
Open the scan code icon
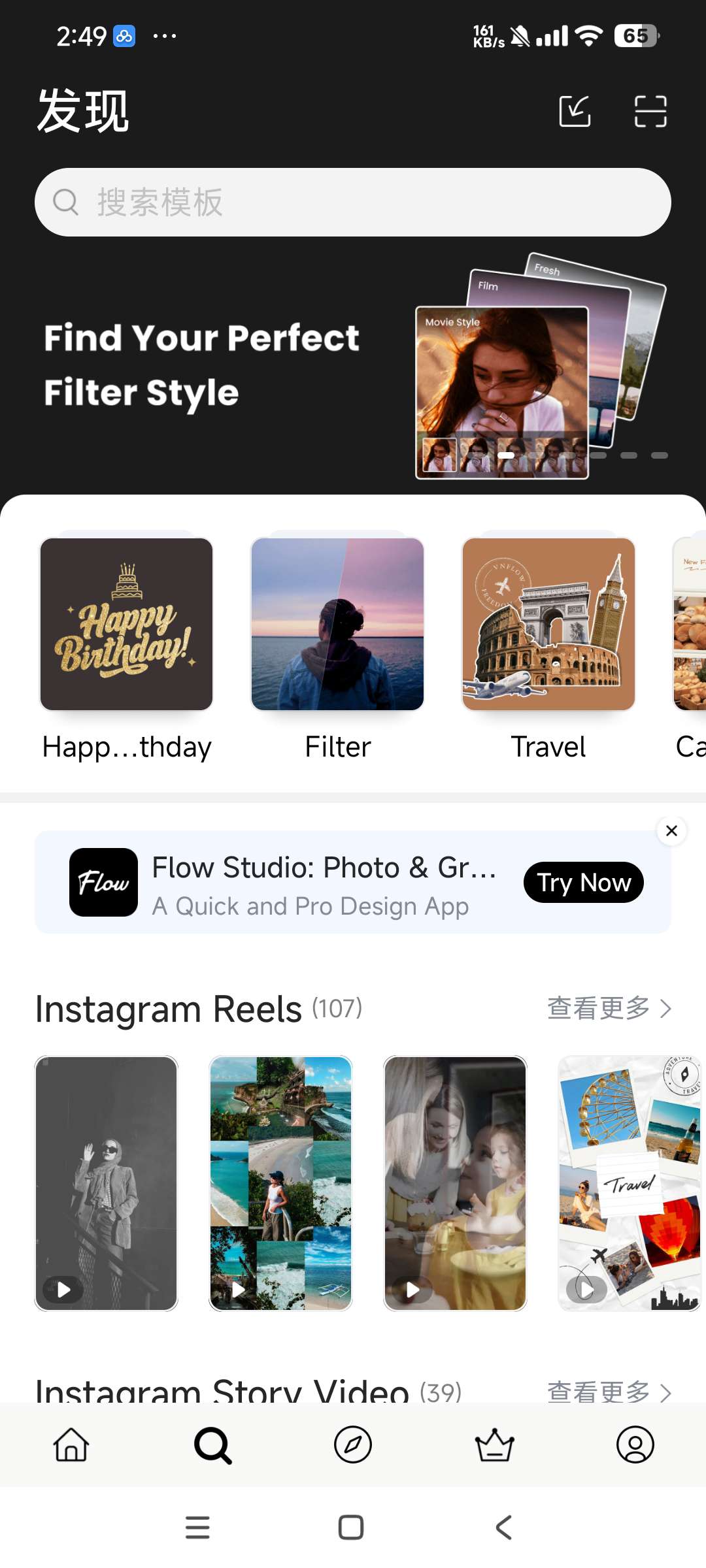point(650,111)
